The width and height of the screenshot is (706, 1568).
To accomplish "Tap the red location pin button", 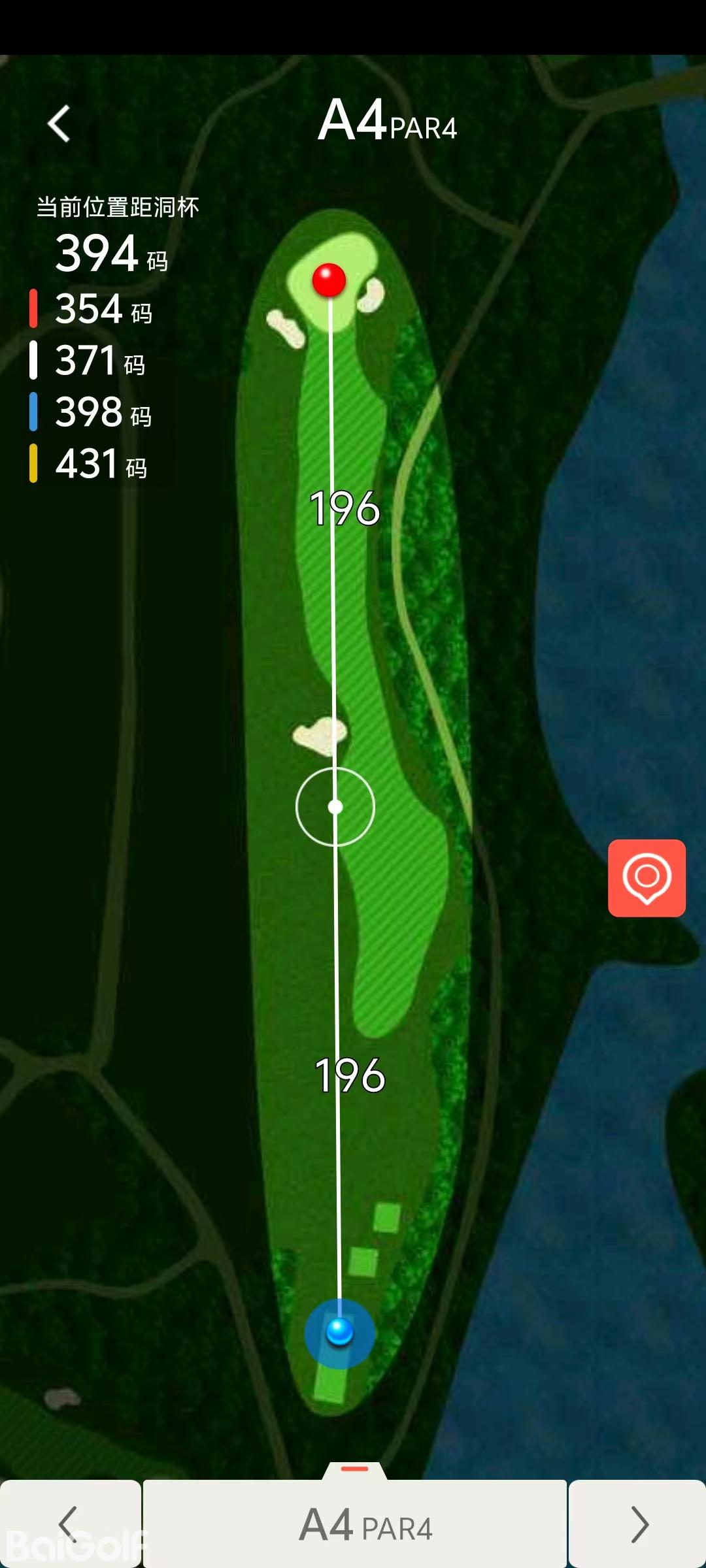I will point(647,878).
